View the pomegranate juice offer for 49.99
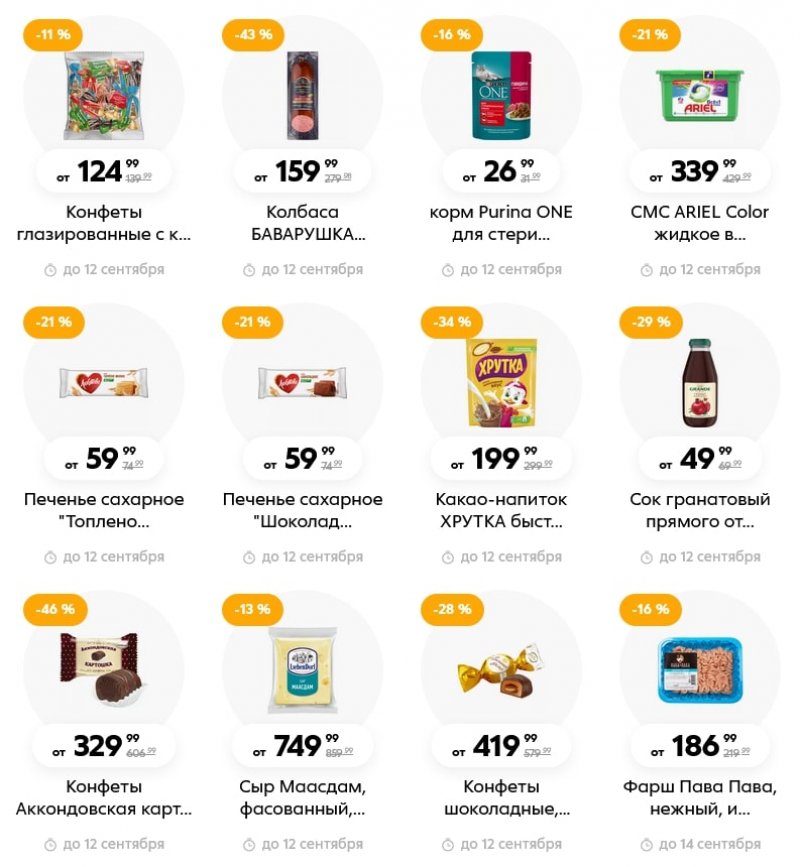The width and height of the screenshot is (800, 867). (699, 382)
